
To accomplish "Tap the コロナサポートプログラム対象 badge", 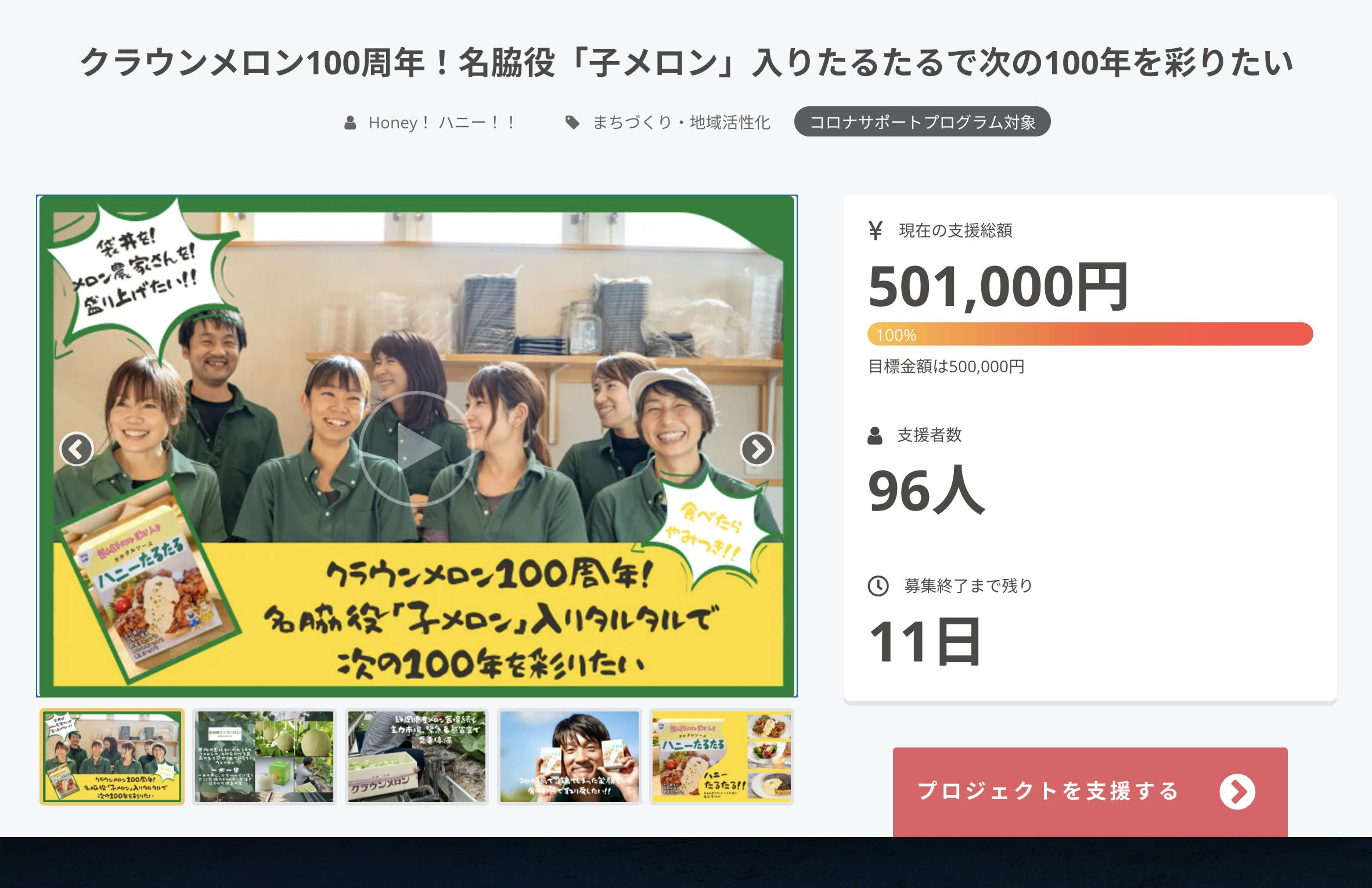I will 922,122.
